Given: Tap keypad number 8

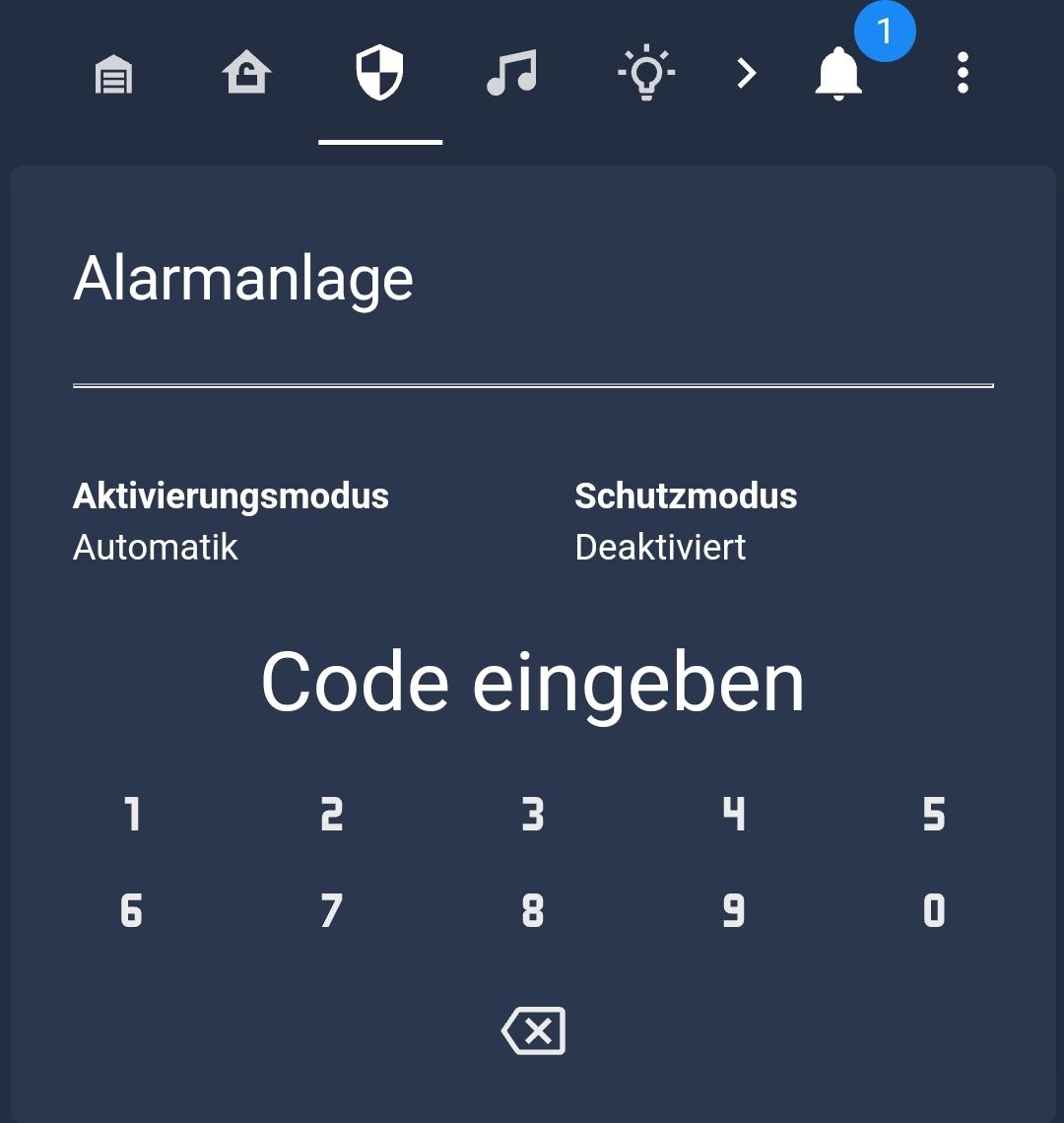Looking at the screenshot, I should click(x=533, y=911).
